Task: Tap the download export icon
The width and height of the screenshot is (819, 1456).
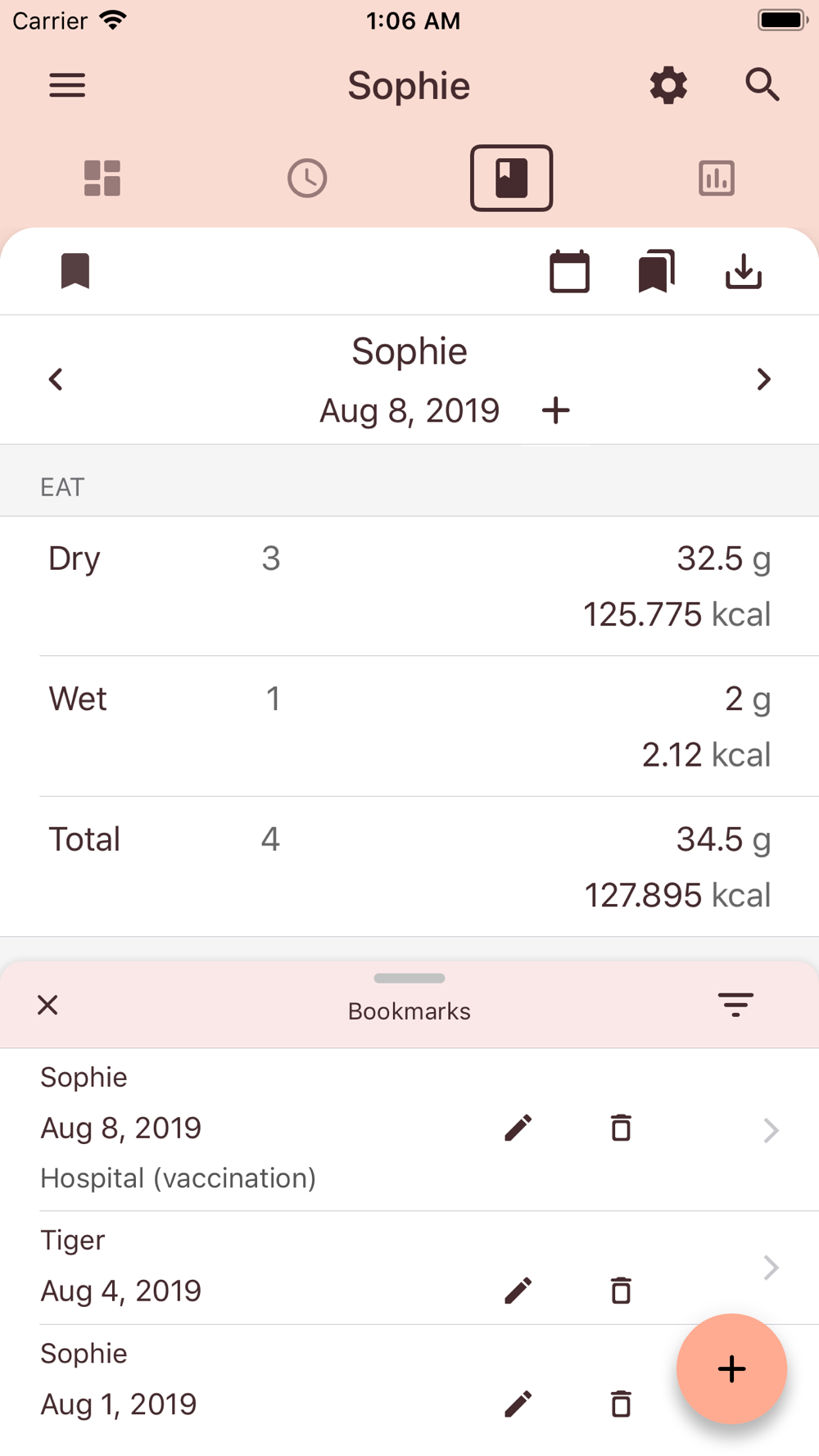Action: (744, 271)
